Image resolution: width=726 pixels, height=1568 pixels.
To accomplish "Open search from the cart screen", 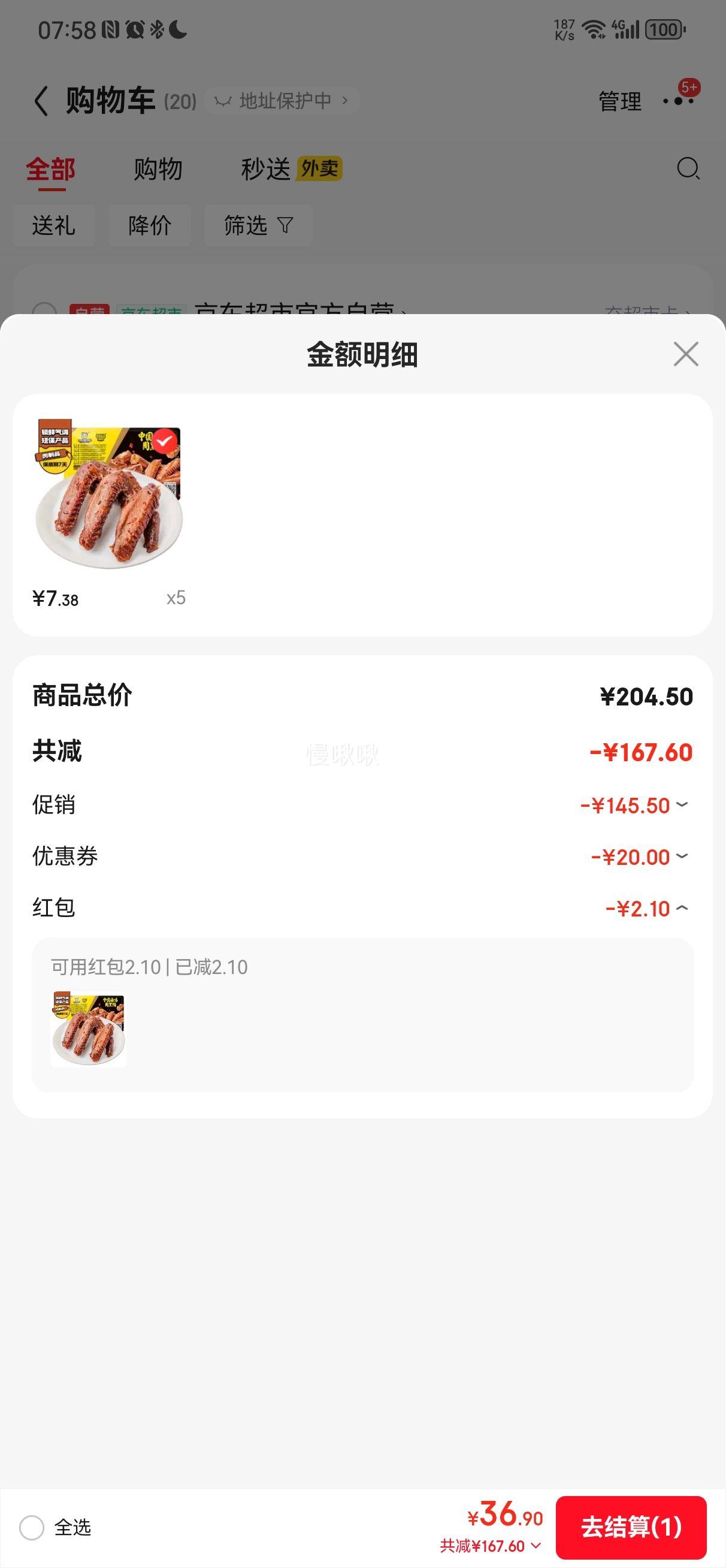I will 688,168.
